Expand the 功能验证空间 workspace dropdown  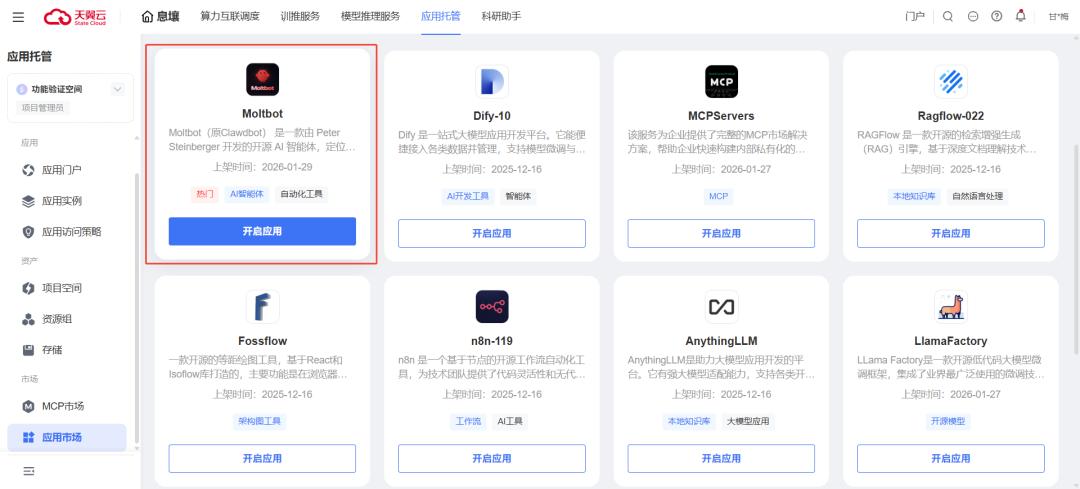pos(118,90)
